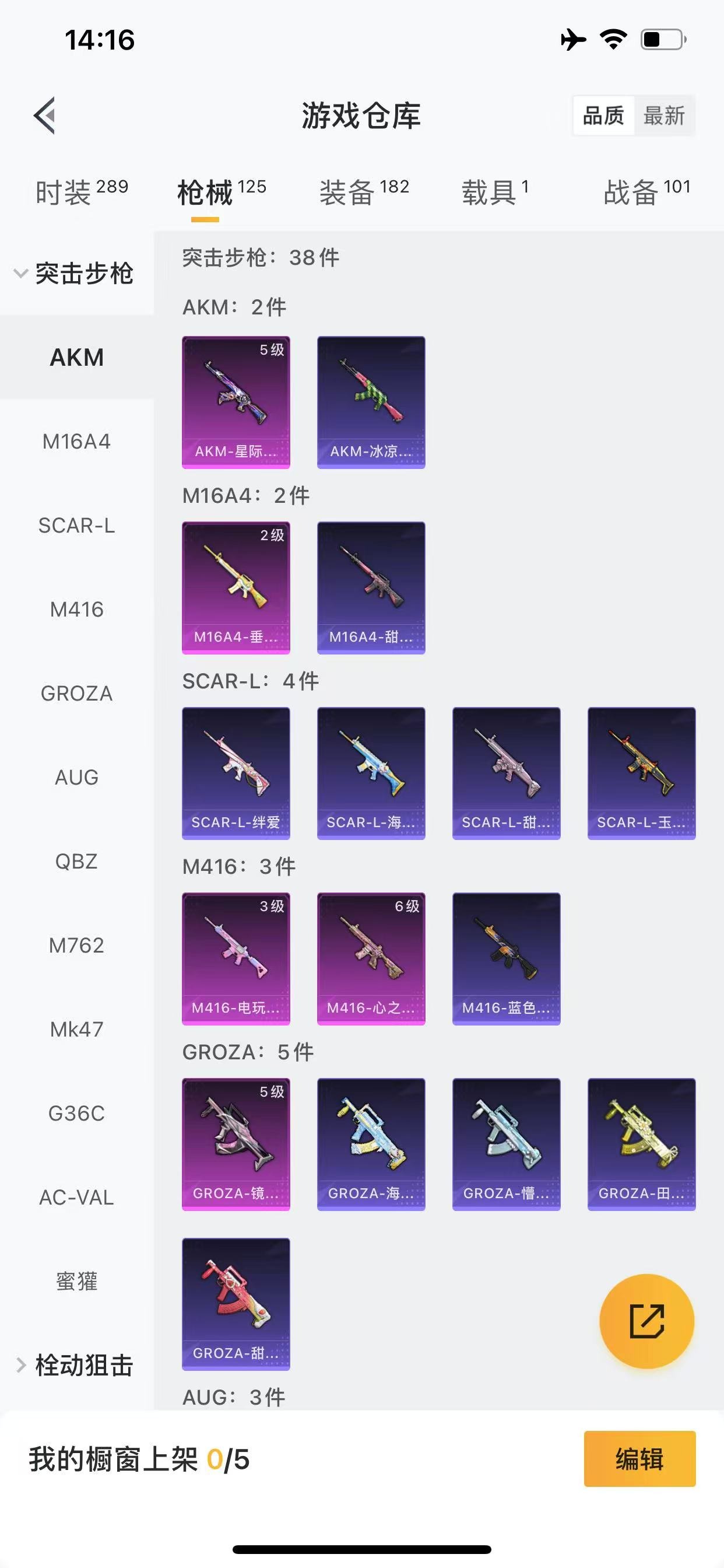
Task: Go back using the arrow icon
Action: 44,115
